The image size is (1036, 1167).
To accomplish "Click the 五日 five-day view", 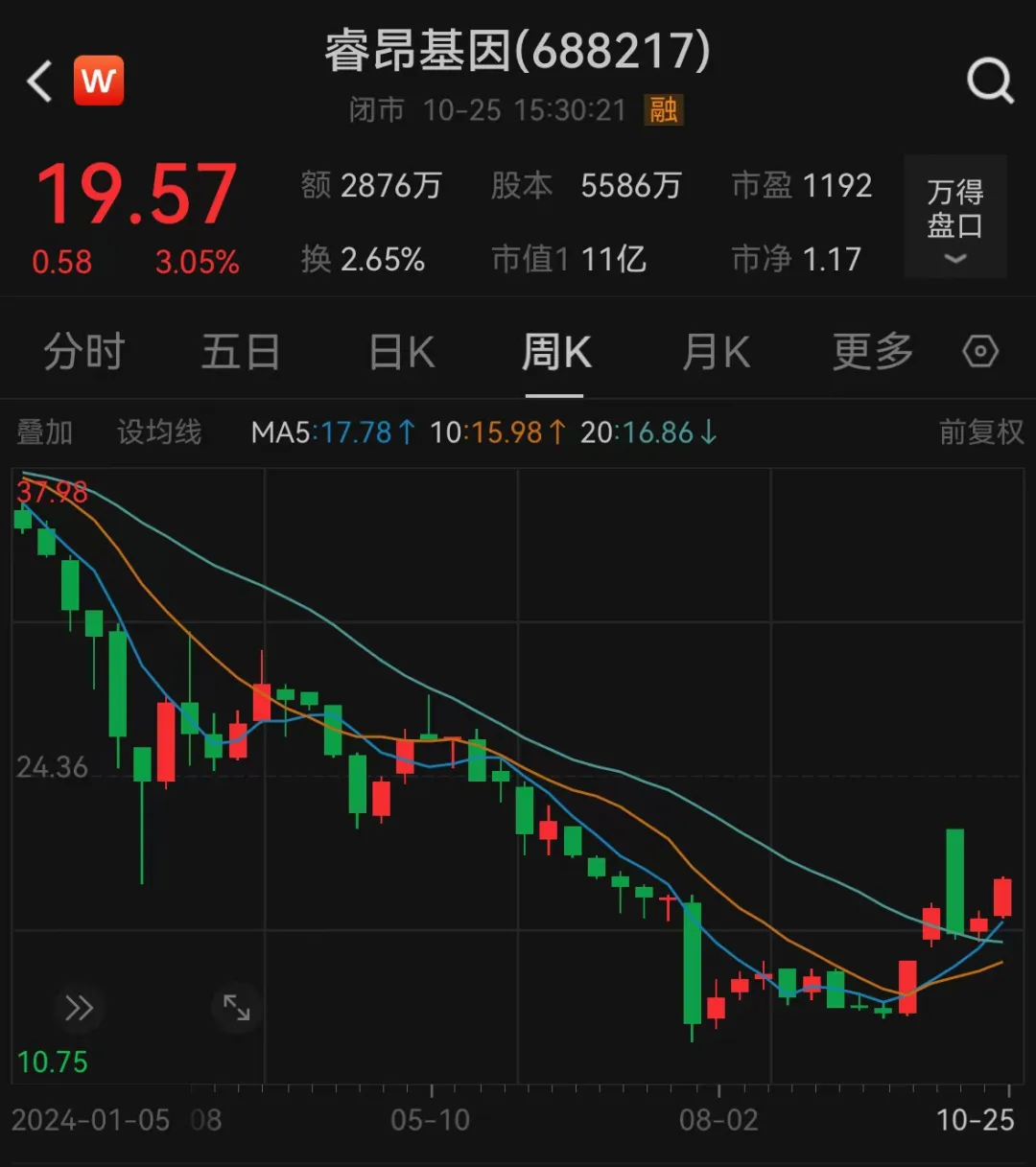I will [x=240, y=352].
